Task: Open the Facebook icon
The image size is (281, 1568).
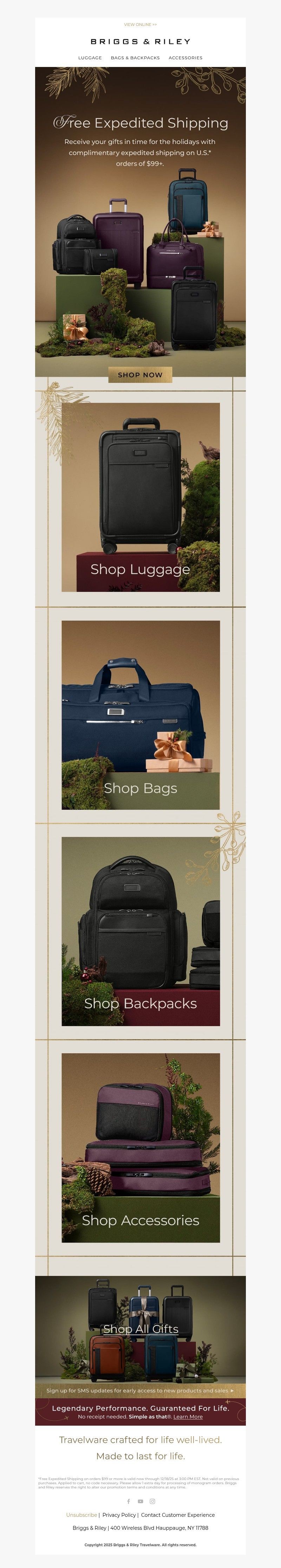Action: point(129,1501)
